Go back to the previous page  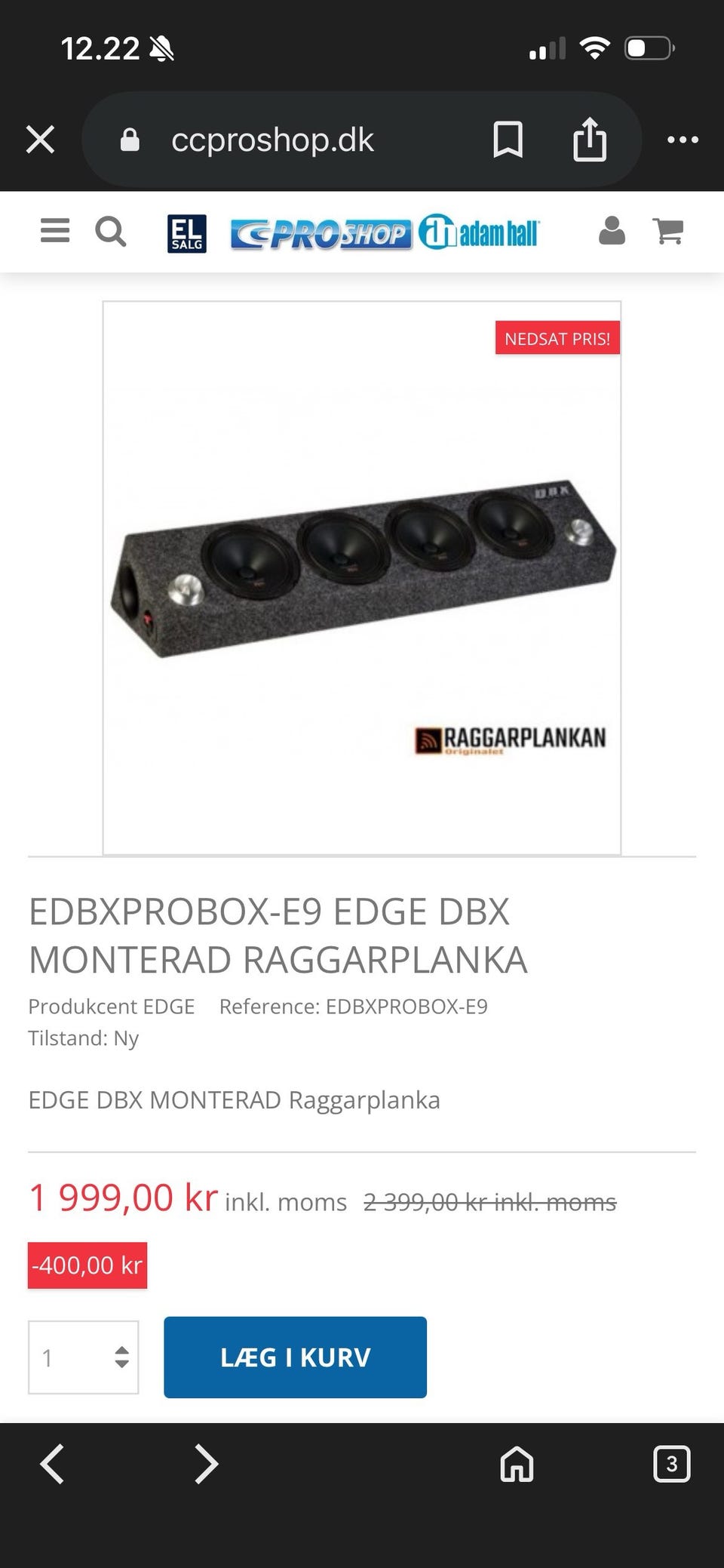[x=52, y=1465]
